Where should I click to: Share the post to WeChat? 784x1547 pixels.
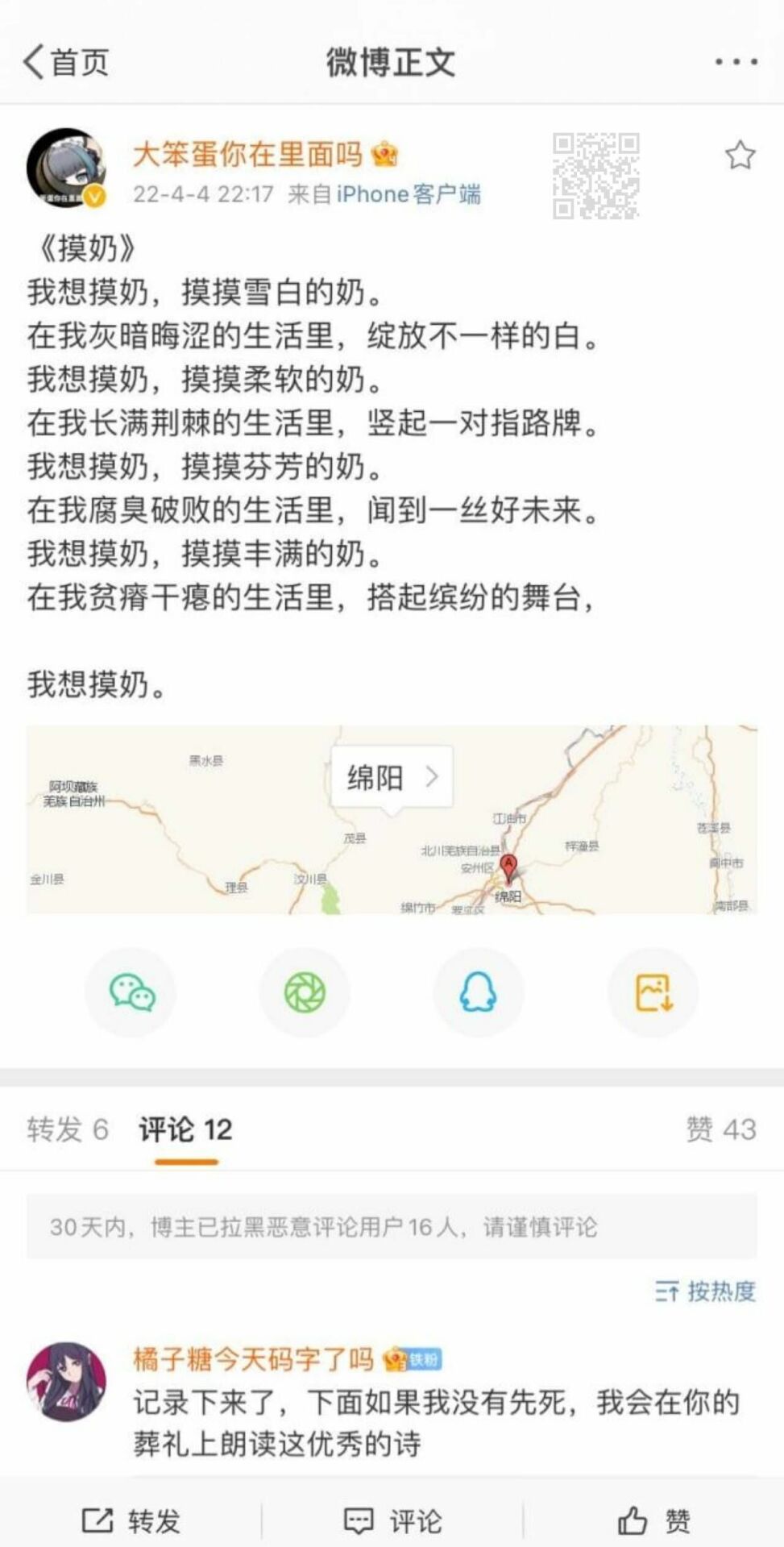[131, 992]
